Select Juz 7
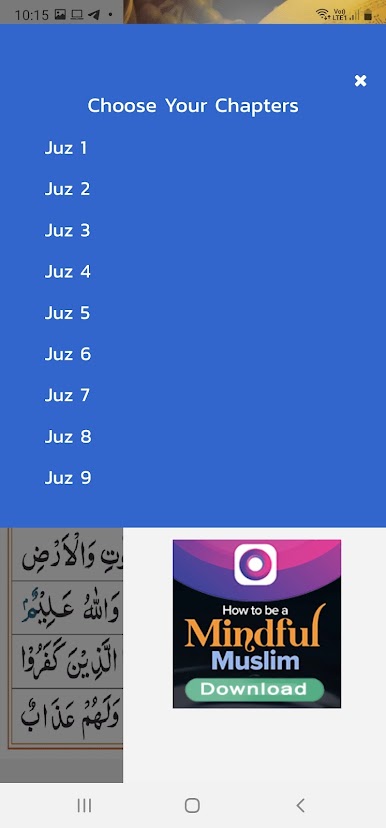386x828 pixels. pos(67,395)
